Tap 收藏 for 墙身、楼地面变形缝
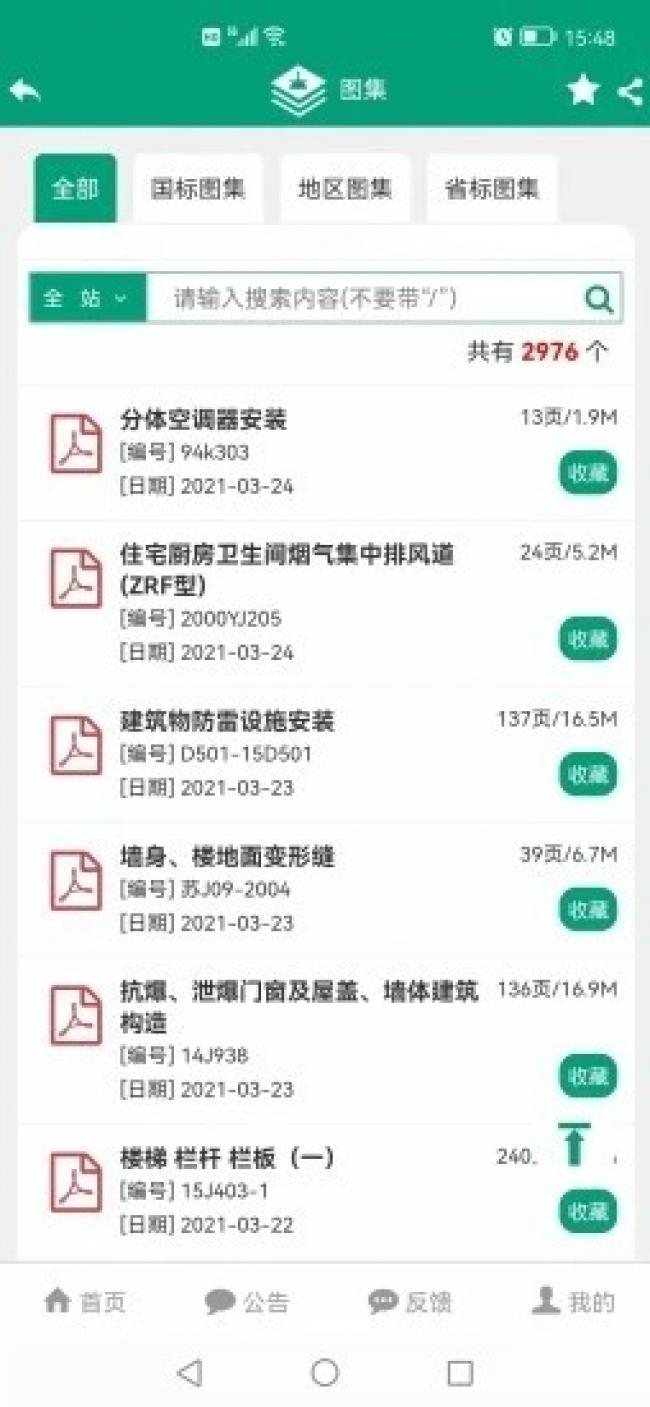Image resolution: width=650 pixels, height=1407 pixels. coord(587,910)
